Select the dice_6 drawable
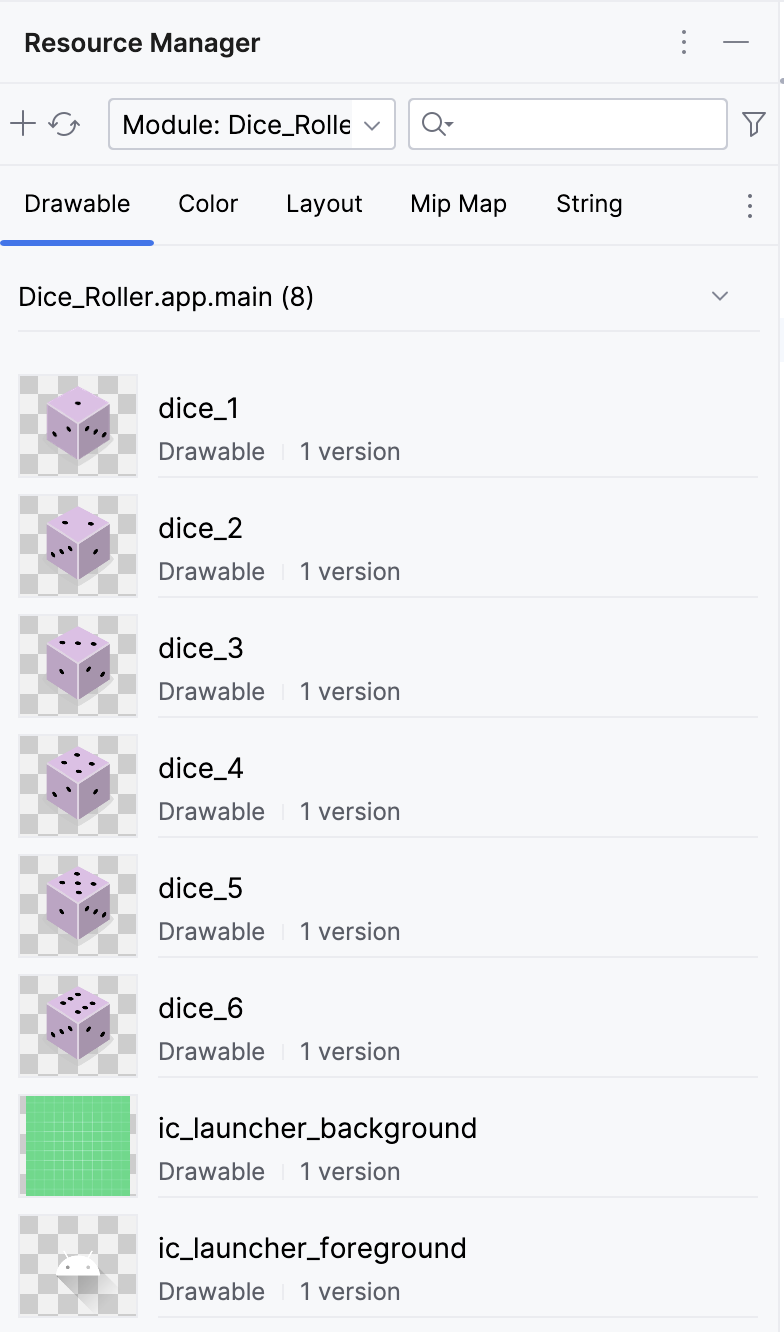Image resolution: width=784 pixels, height=1332 pixels. (x=200, y=1026)
